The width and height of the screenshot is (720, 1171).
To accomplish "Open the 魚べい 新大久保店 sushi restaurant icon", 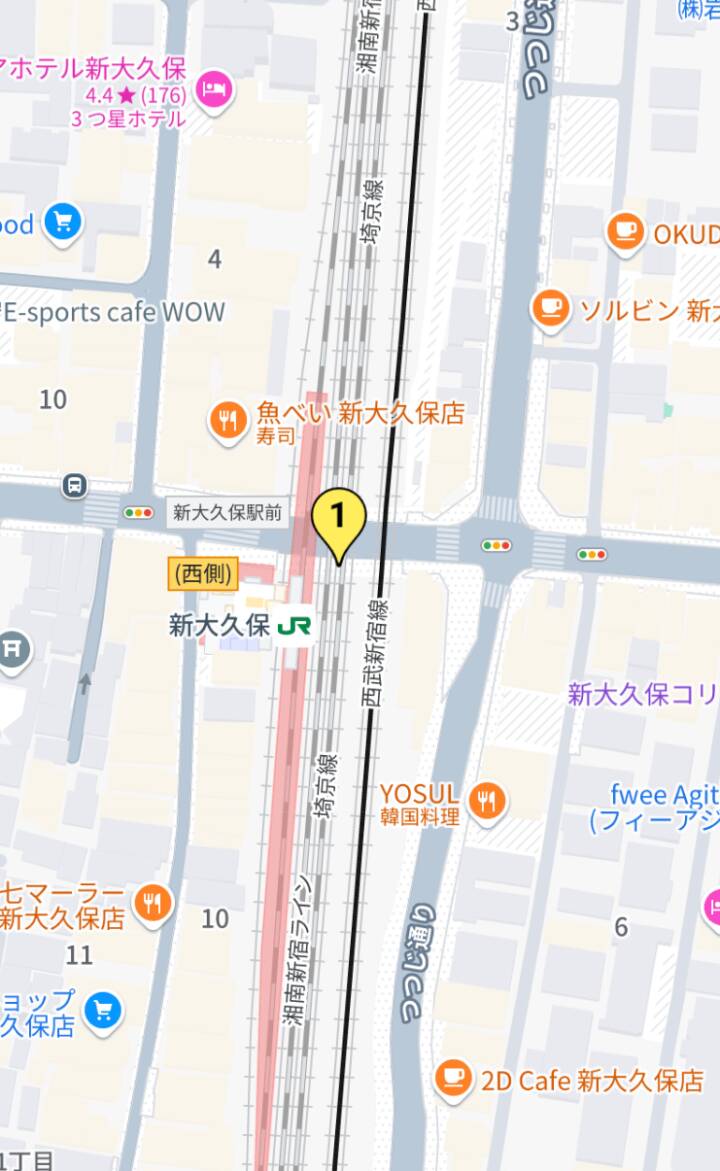I will [228, 421].
